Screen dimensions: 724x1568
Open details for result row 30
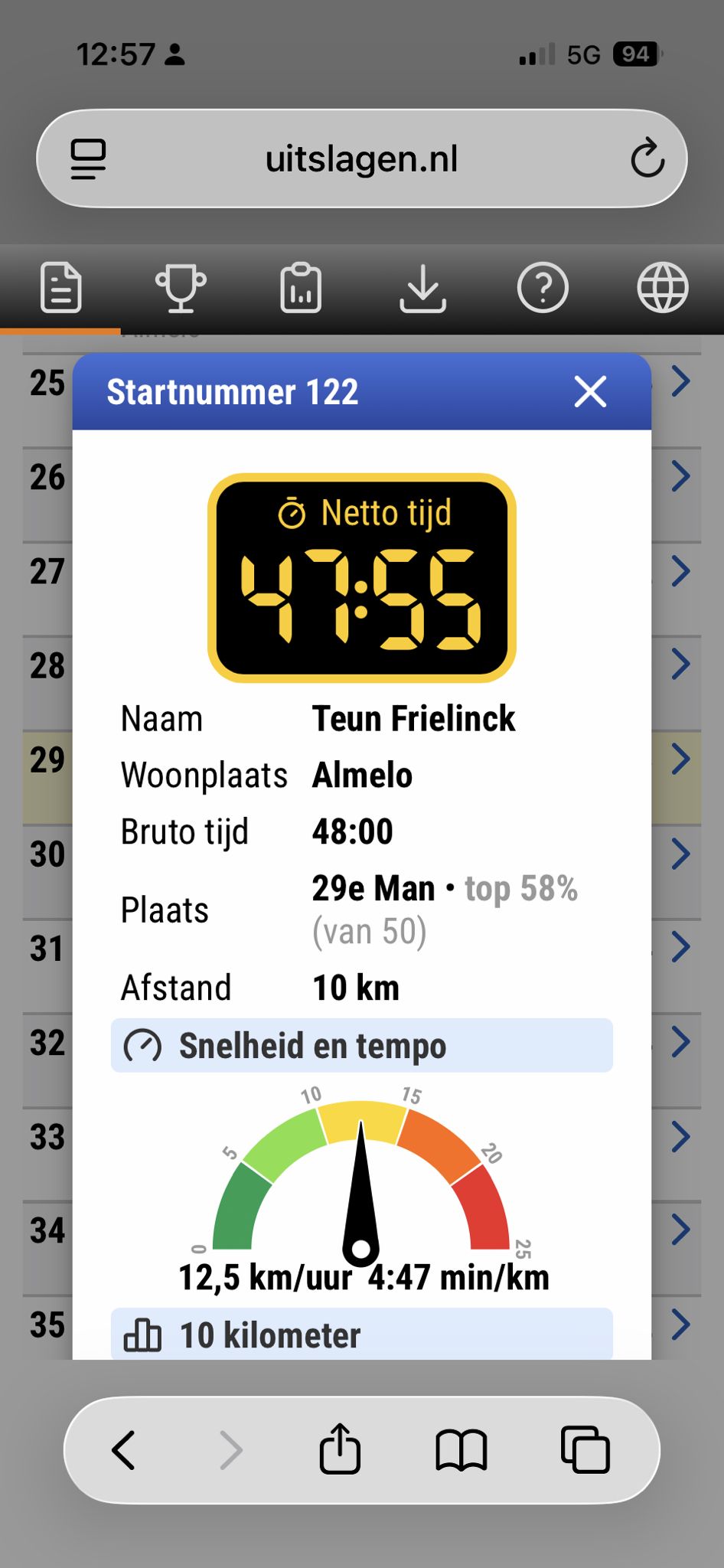680,854
